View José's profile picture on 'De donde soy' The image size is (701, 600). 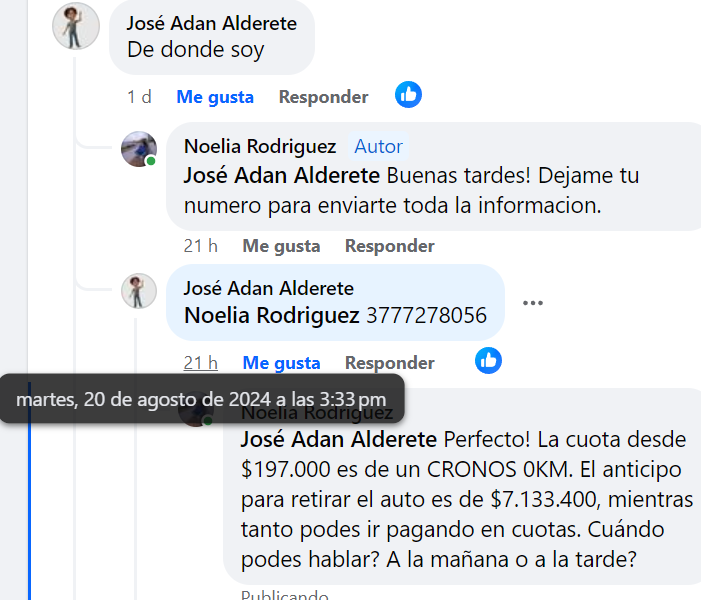[75, 27]
